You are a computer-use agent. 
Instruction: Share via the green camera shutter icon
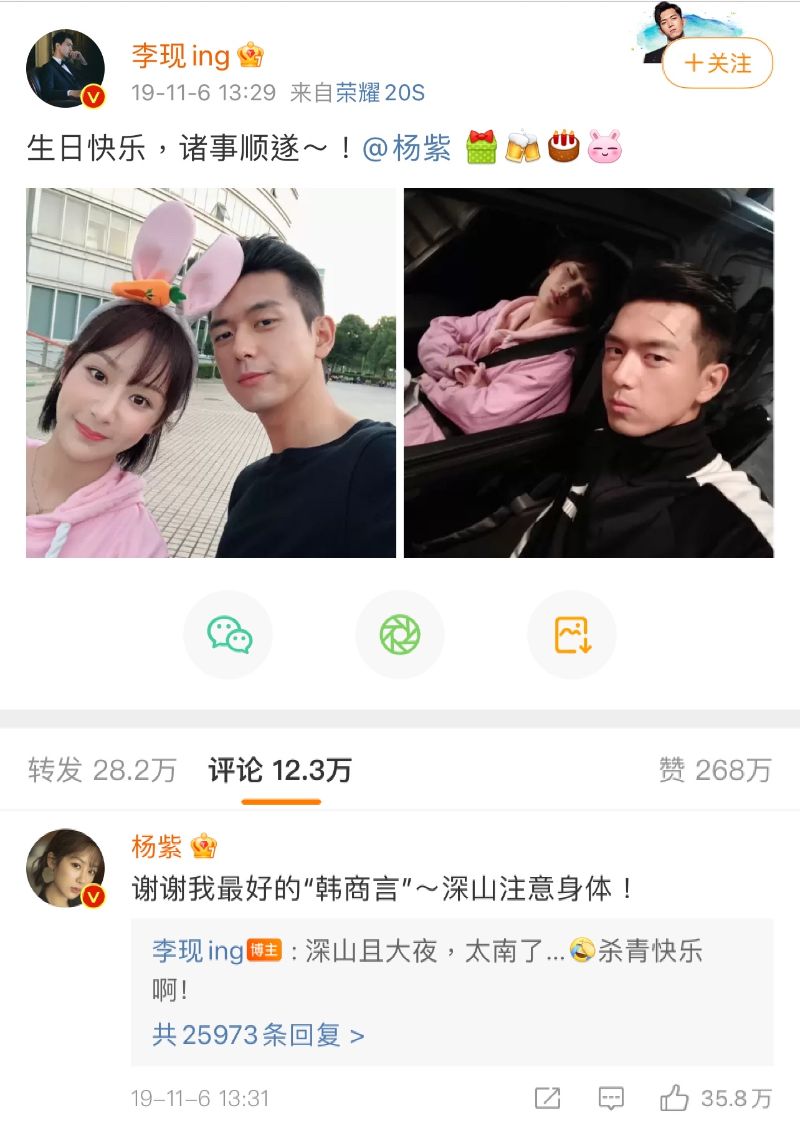pos(400,635)
